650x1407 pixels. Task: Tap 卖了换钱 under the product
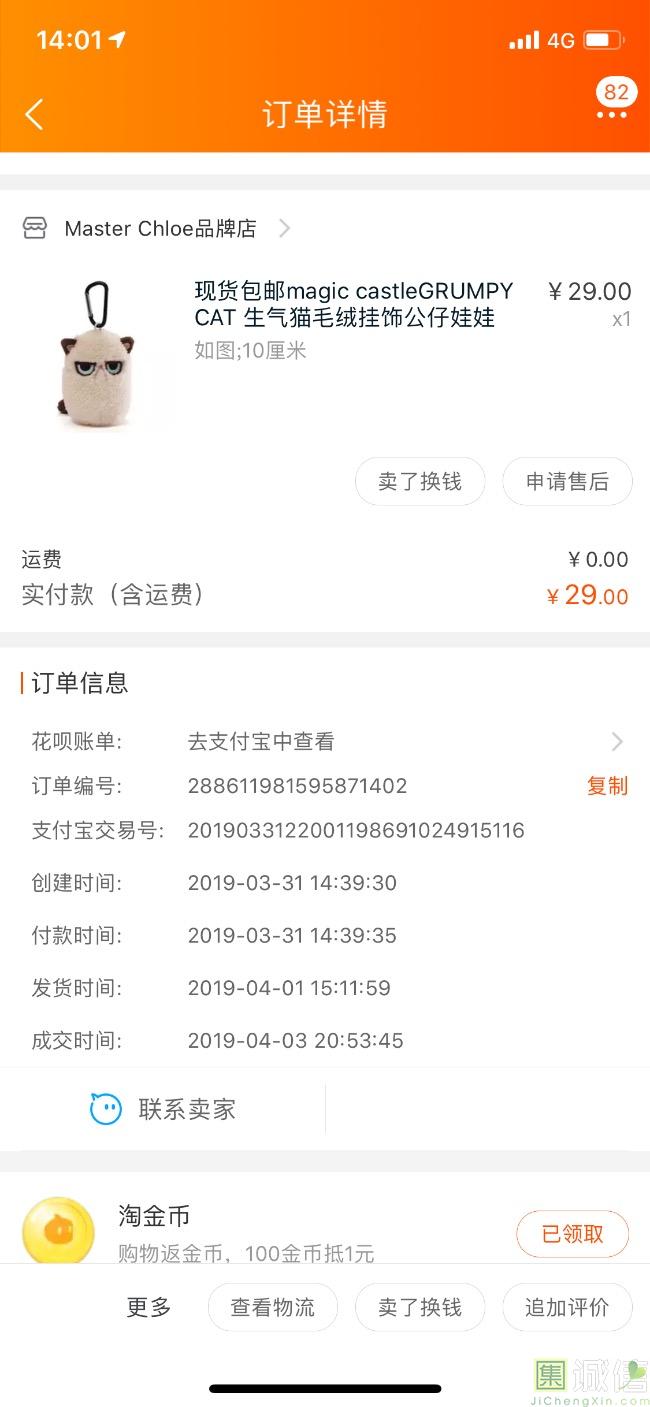coord(420,482)
